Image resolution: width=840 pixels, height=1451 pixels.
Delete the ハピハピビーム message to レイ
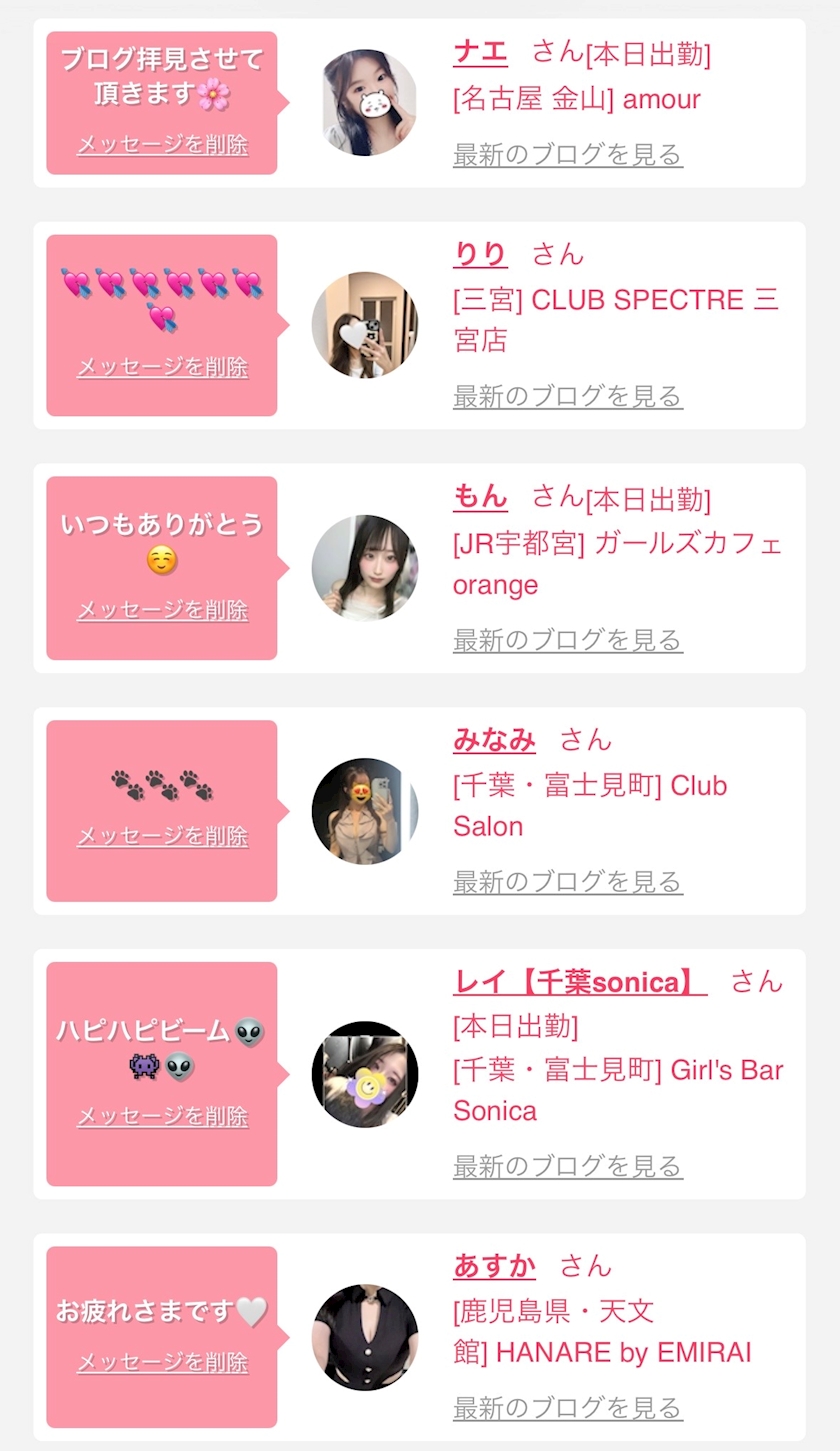(x=162, y=1116)
